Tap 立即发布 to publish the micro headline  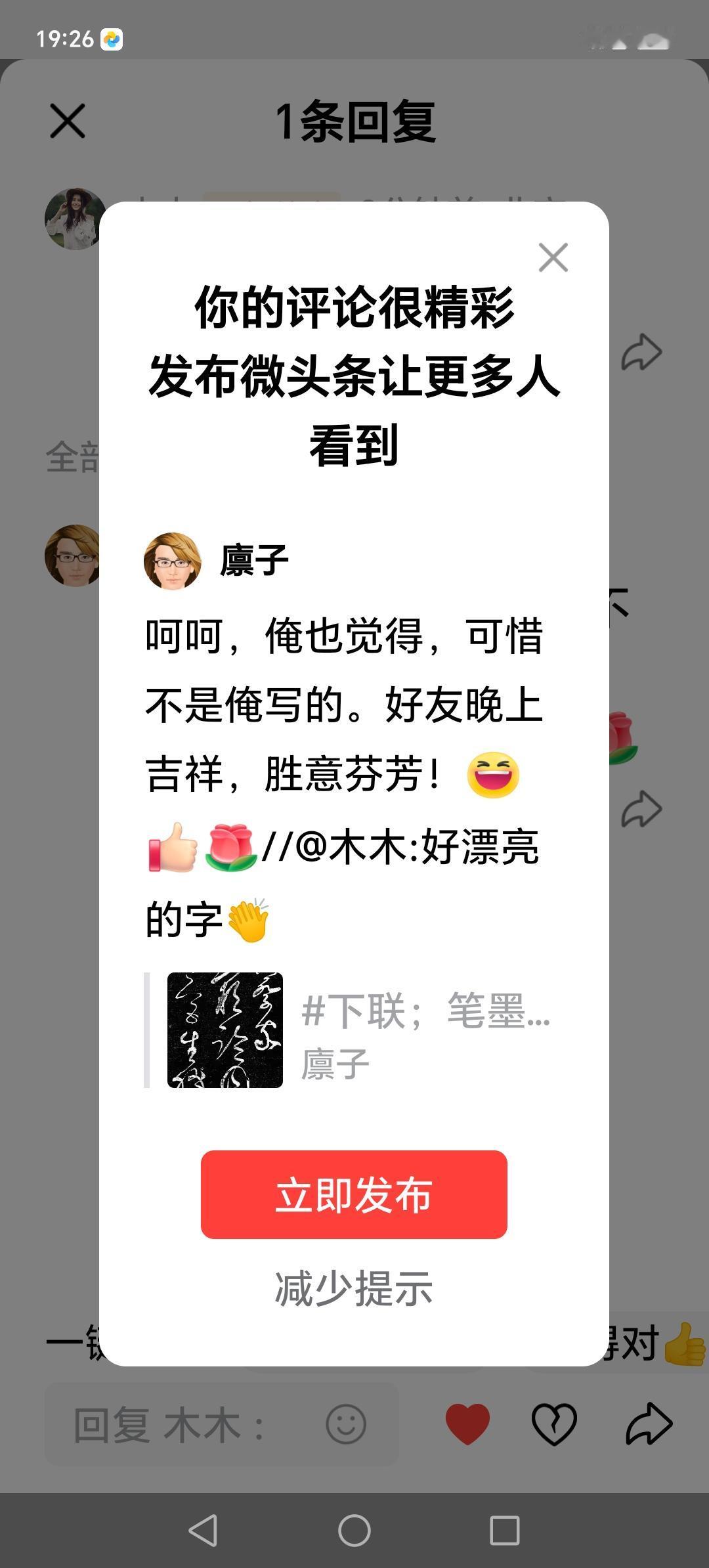tap(353, 1195)
